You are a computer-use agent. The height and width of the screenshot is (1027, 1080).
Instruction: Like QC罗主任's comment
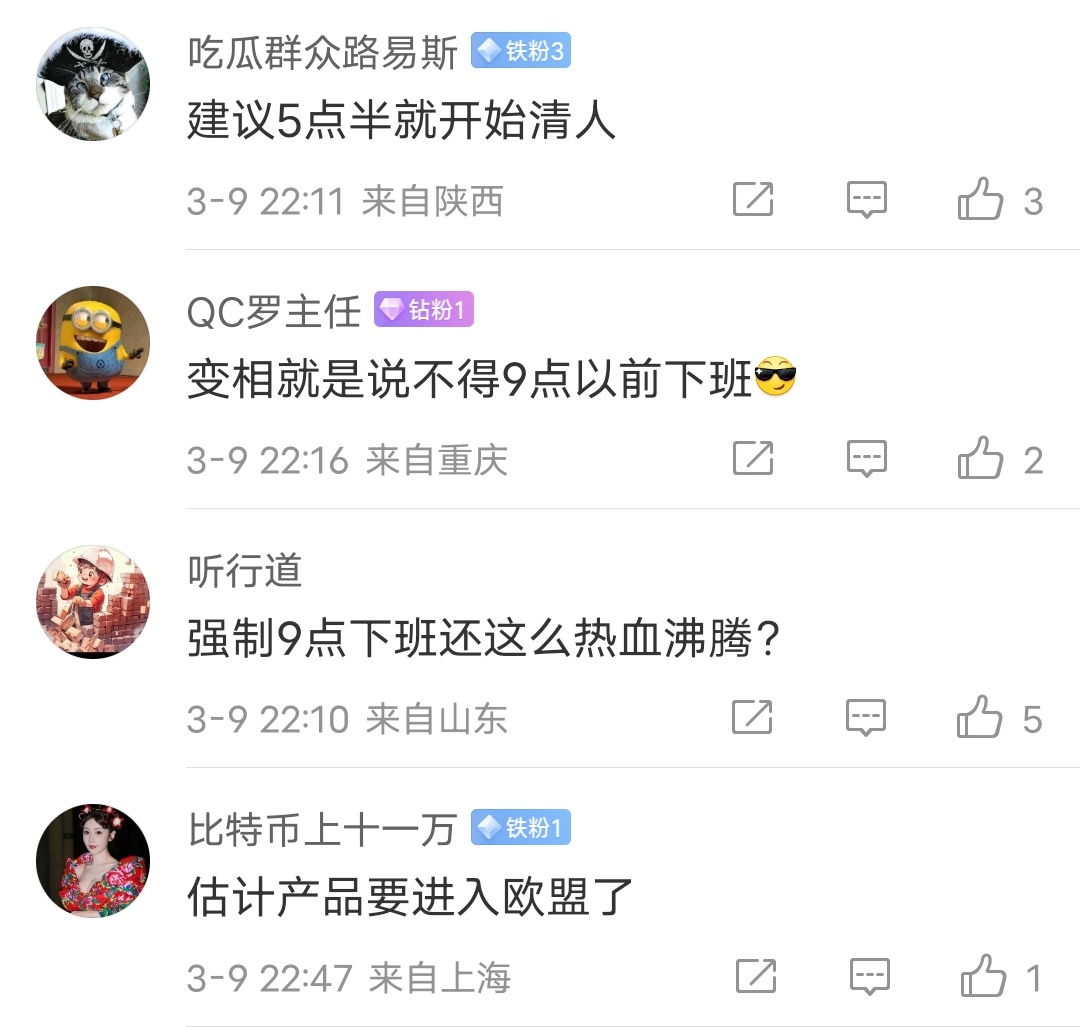981,458
